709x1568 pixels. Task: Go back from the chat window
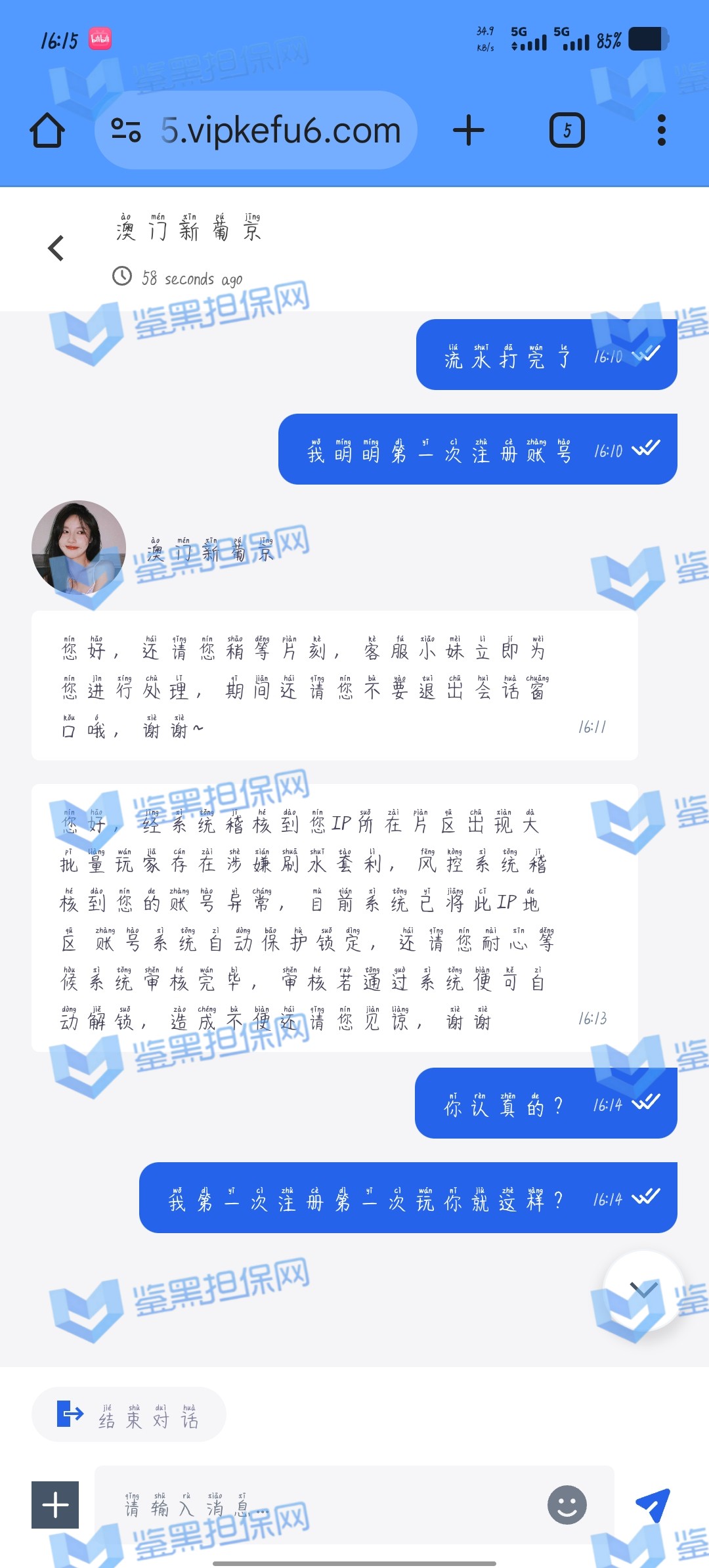pos(56,248)
